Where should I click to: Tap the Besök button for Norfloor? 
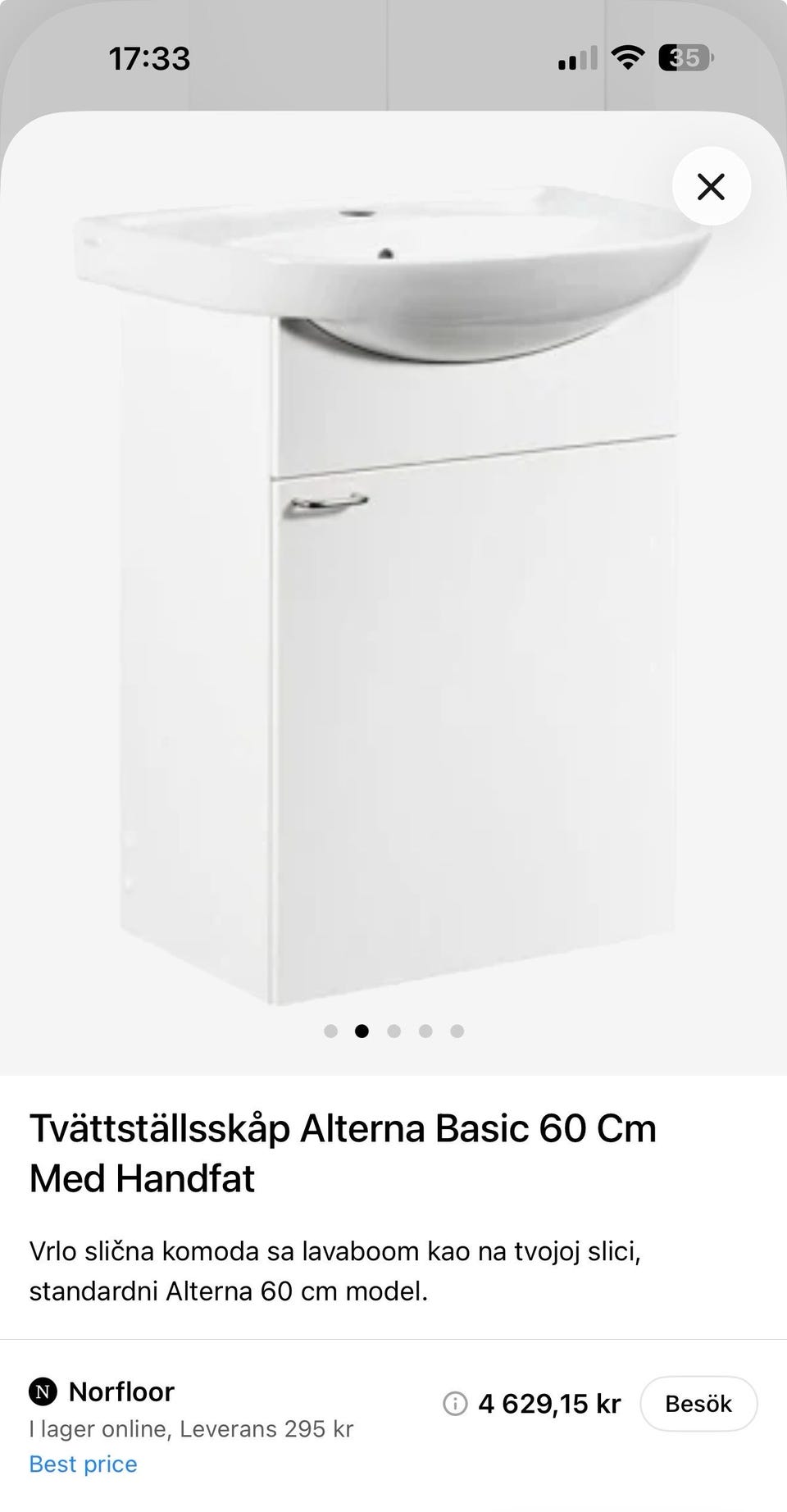pyautogui.click(x=698, y=1404)
